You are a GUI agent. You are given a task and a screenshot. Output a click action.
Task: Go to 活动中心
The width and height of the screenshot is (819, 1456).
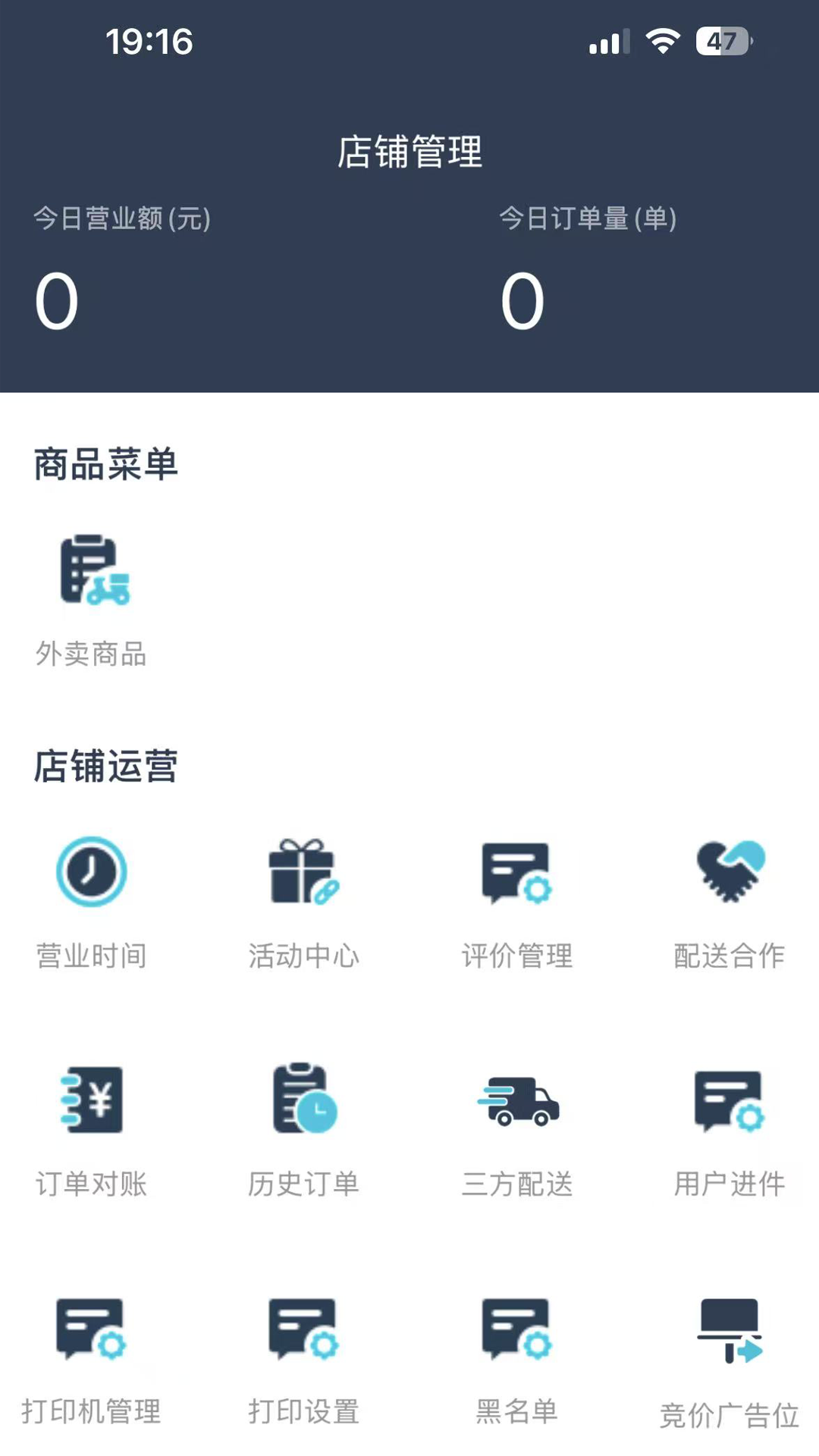pyautogui.click(x=304, y=903)
